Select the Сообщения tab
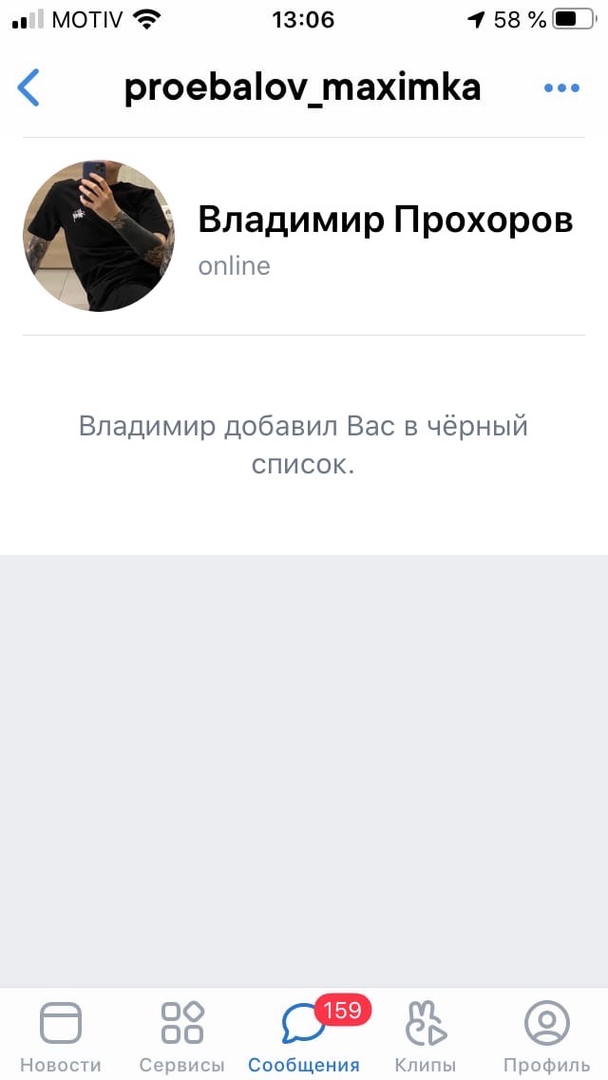Viewport: 608px width, 1080px height. coord(304,1036)
